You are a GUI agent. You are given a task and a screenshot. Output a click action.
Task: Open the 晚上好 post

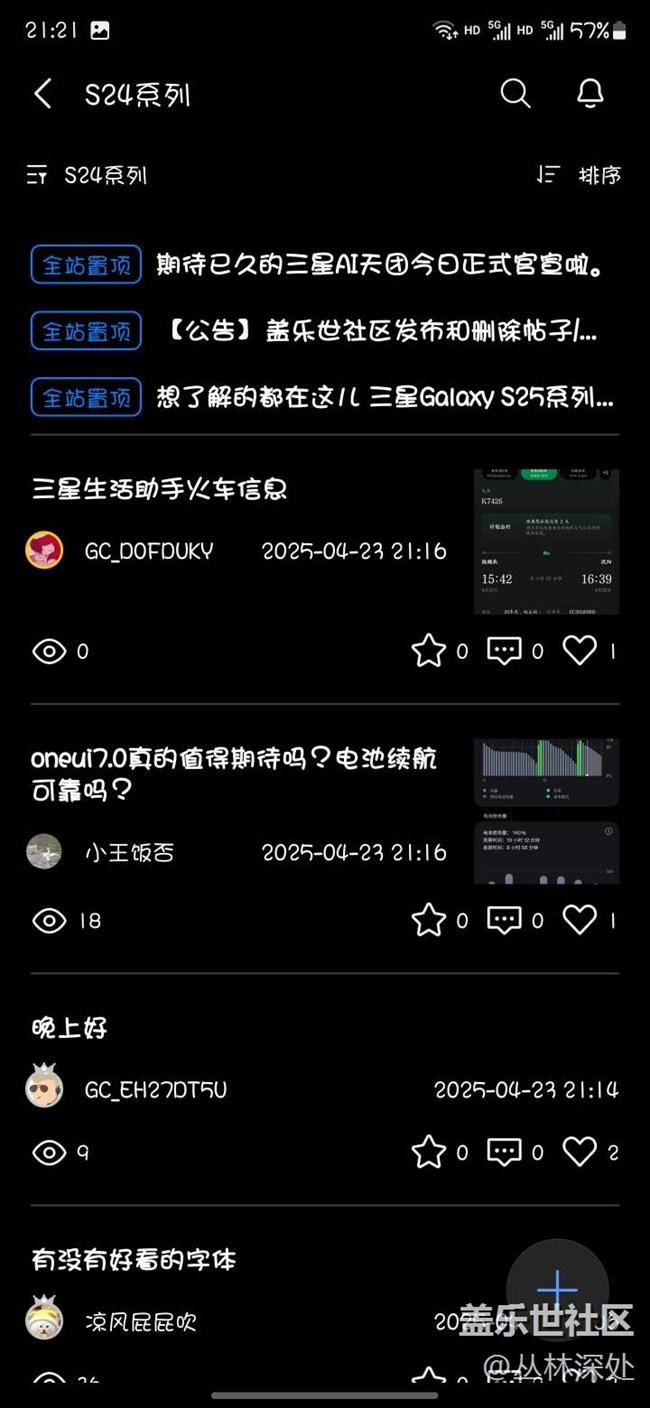pos(70,1028)
